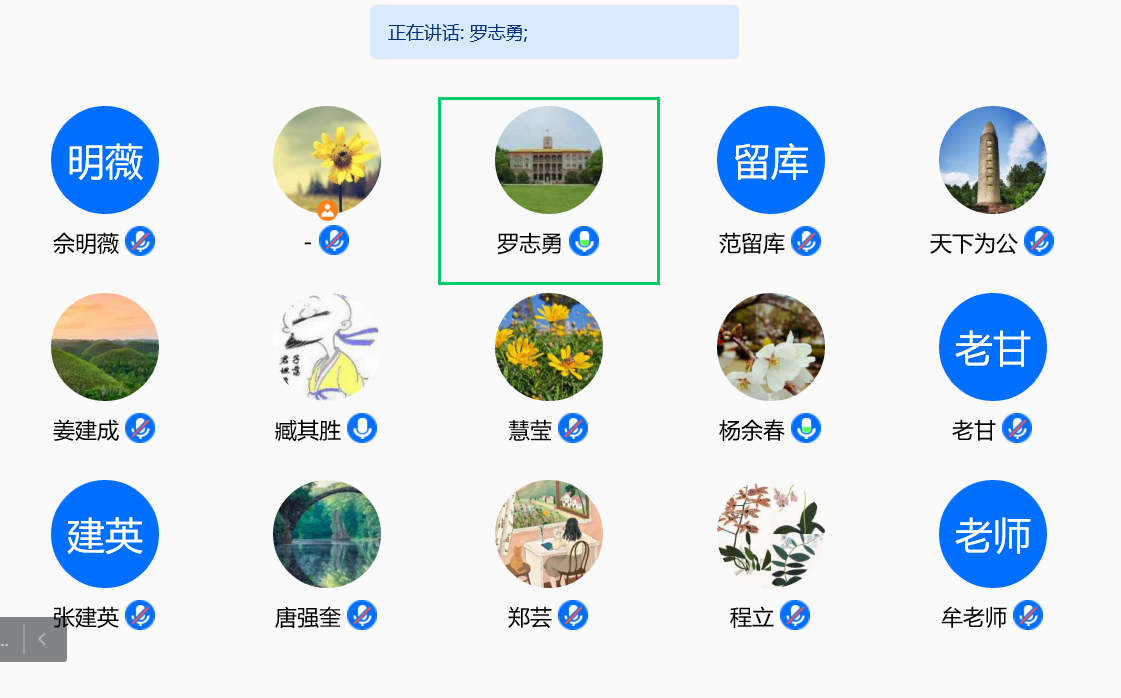1121x698 pixels.
Task: Select participant 臧其胜
Action: [327, 347]
